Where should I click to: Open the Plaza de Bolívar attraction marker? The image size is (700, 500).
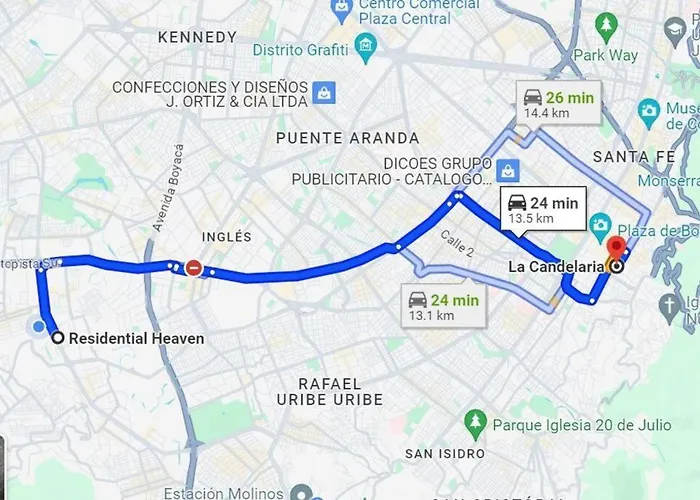pos(601,223)
